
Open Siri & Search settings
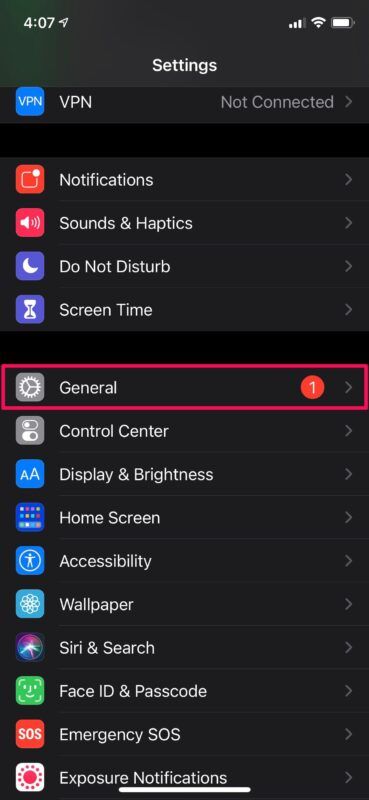(x=184, y=647)
